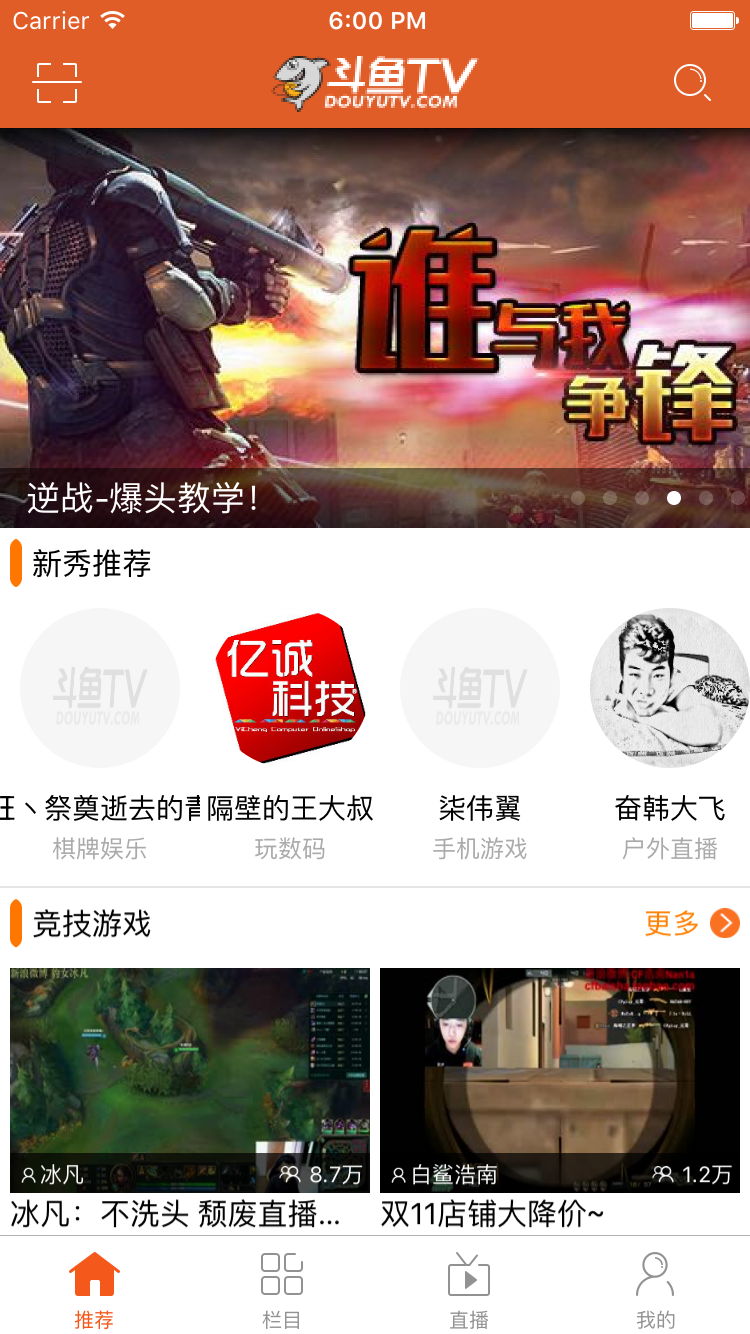
Task: Switch to the 直播 tab
Action: coord(468,1289)
